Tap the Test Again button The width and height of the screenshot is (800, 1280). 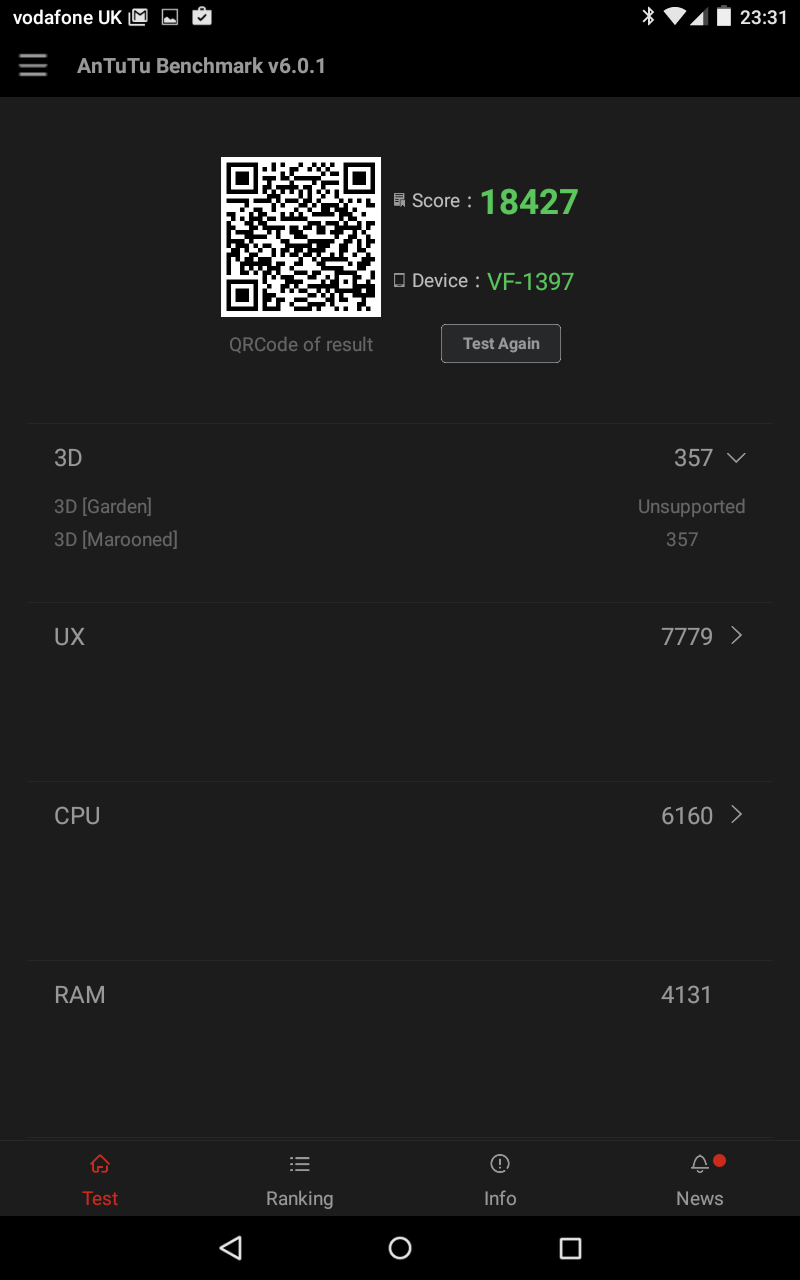[501, 343]
